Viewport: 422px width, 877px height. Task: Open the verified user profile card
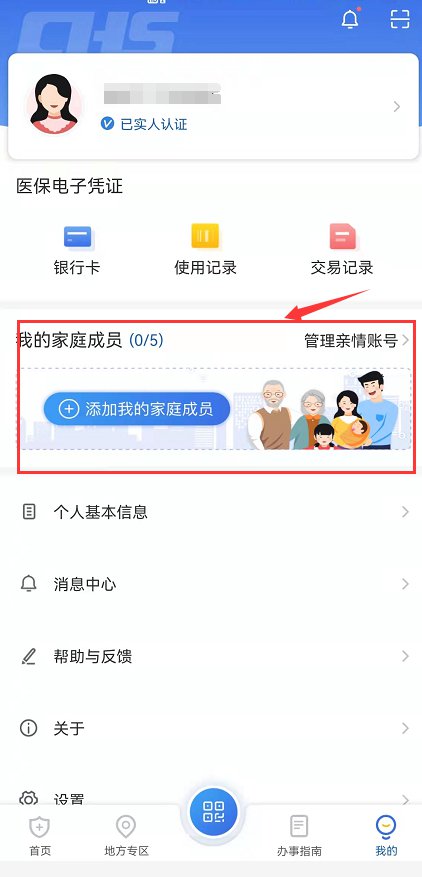click(213, 106)
